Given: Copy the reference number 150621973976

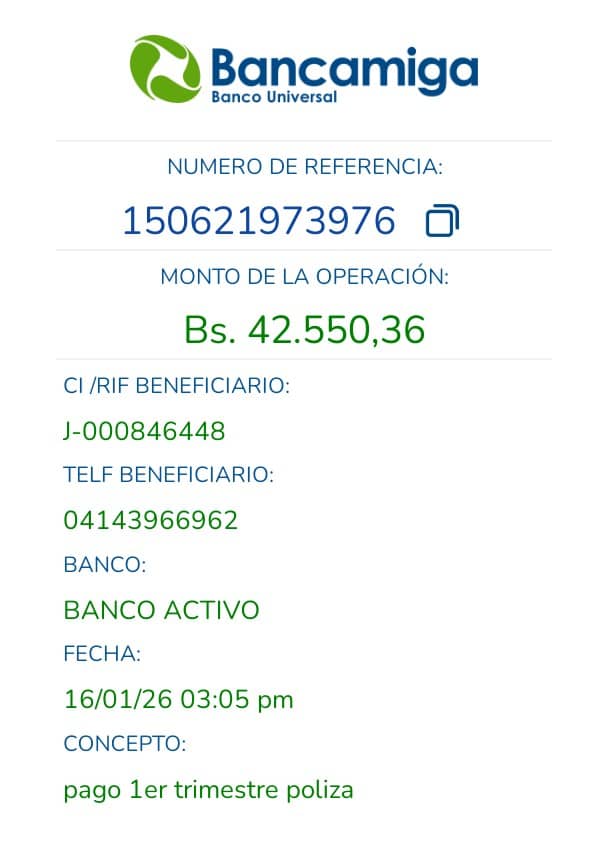Looking at the screenshot, I should coord(442,221).
